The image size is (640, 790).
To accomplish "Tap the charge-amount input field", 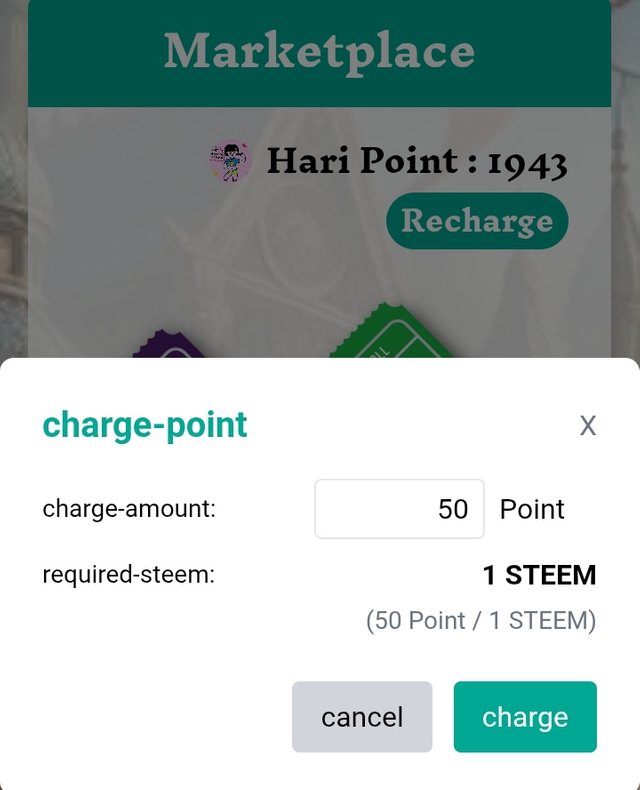I will click(399, 509).
